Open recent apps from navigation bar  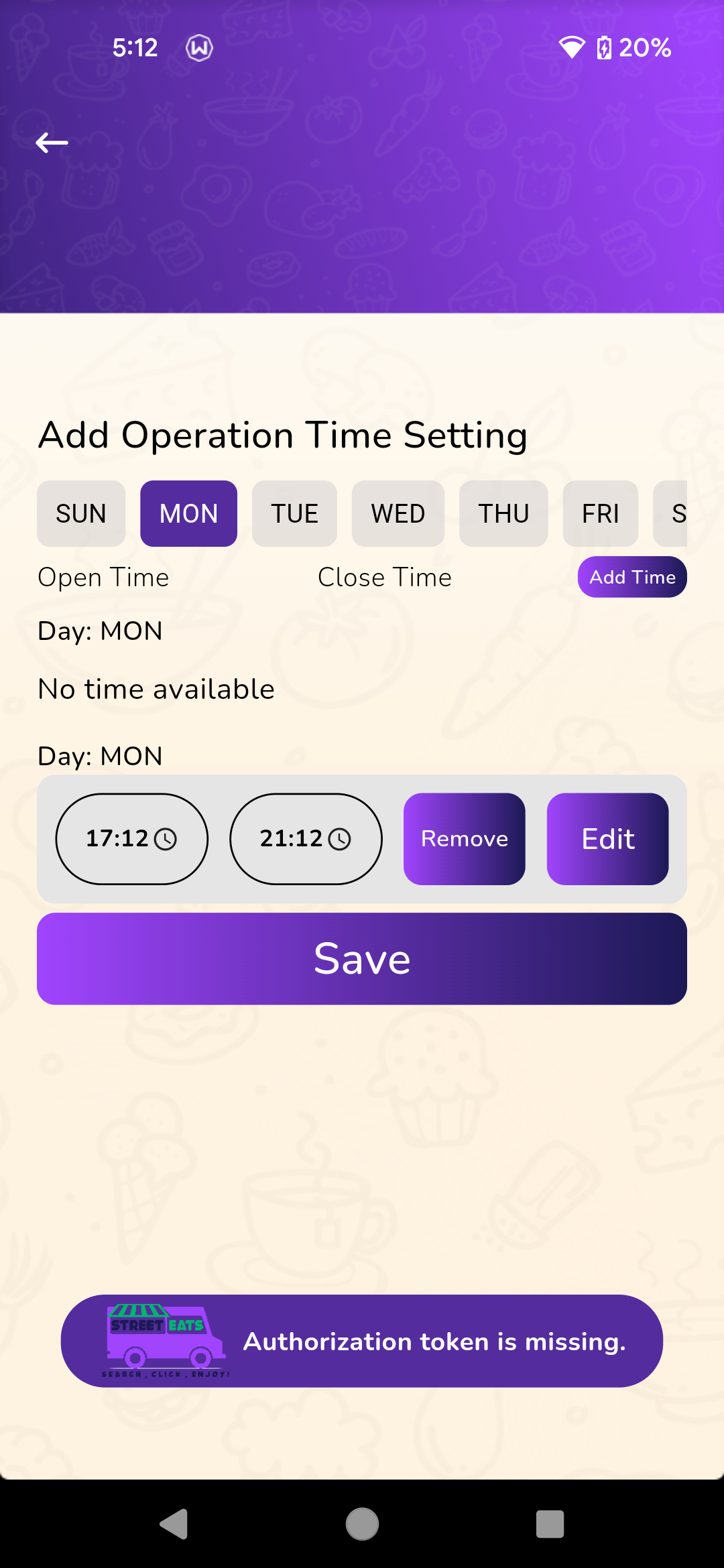click(x=550, y=1524)
